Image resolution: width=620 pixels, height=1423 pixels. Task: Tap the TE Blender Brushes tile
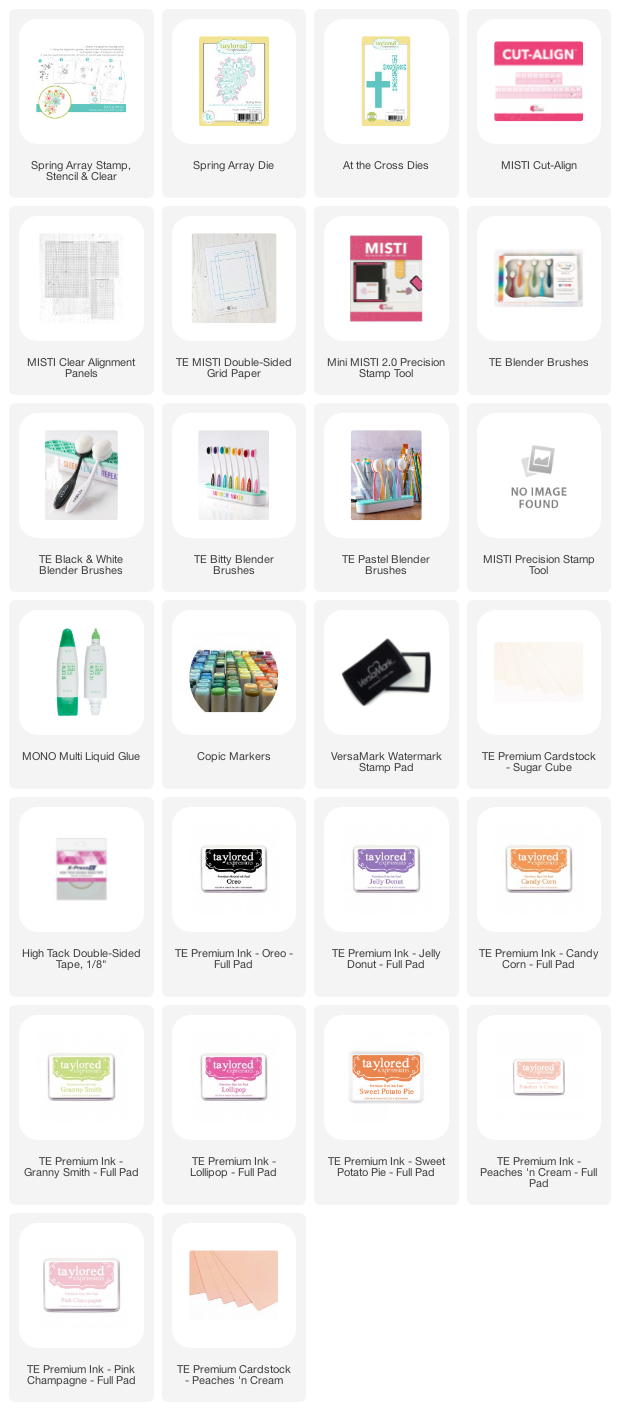539,300
